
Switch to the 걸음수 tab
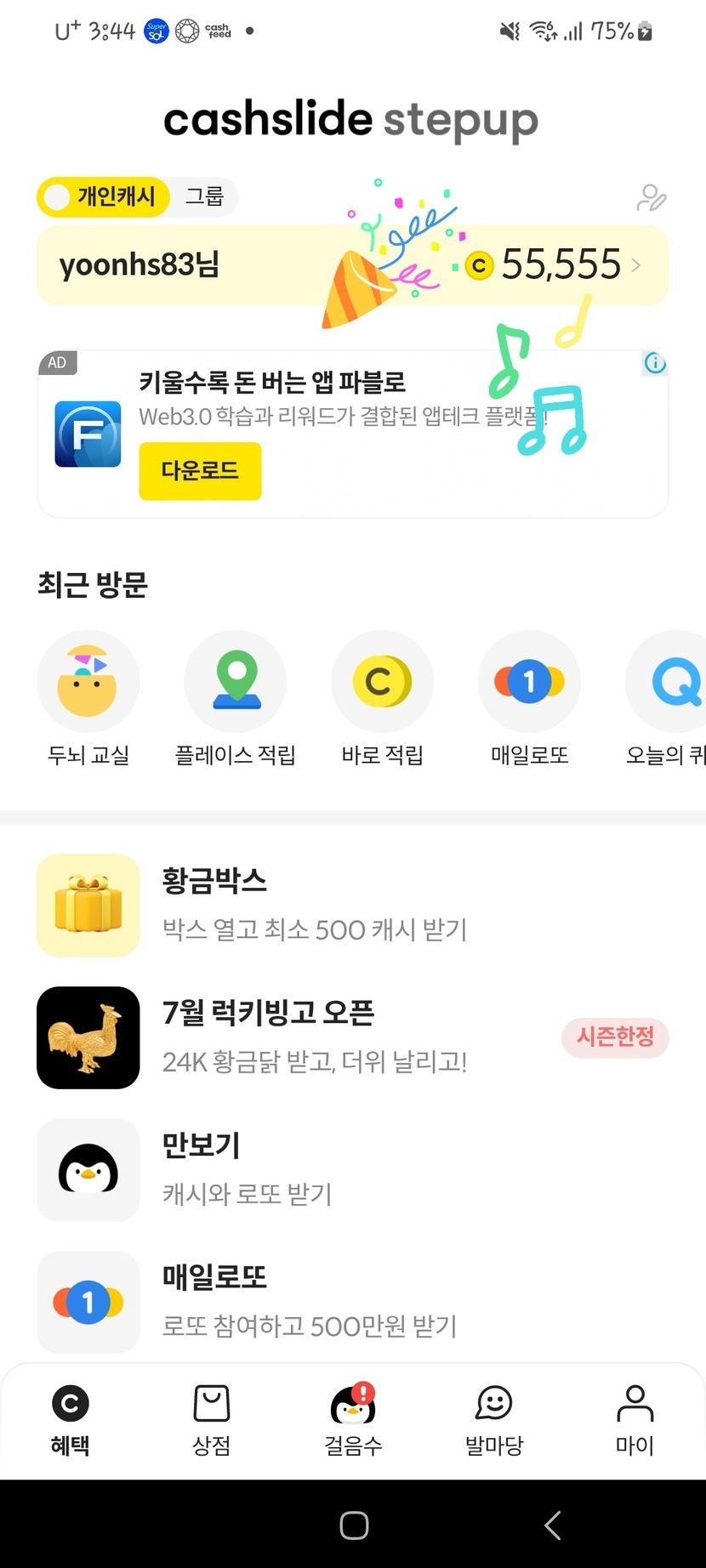(353, 1420)
